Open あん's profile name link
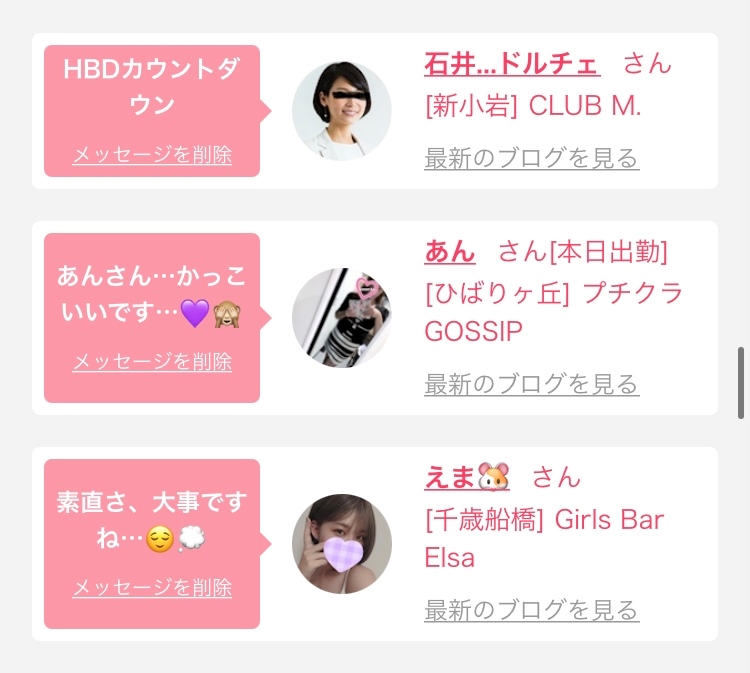The image size is (750, 673). 450,251
